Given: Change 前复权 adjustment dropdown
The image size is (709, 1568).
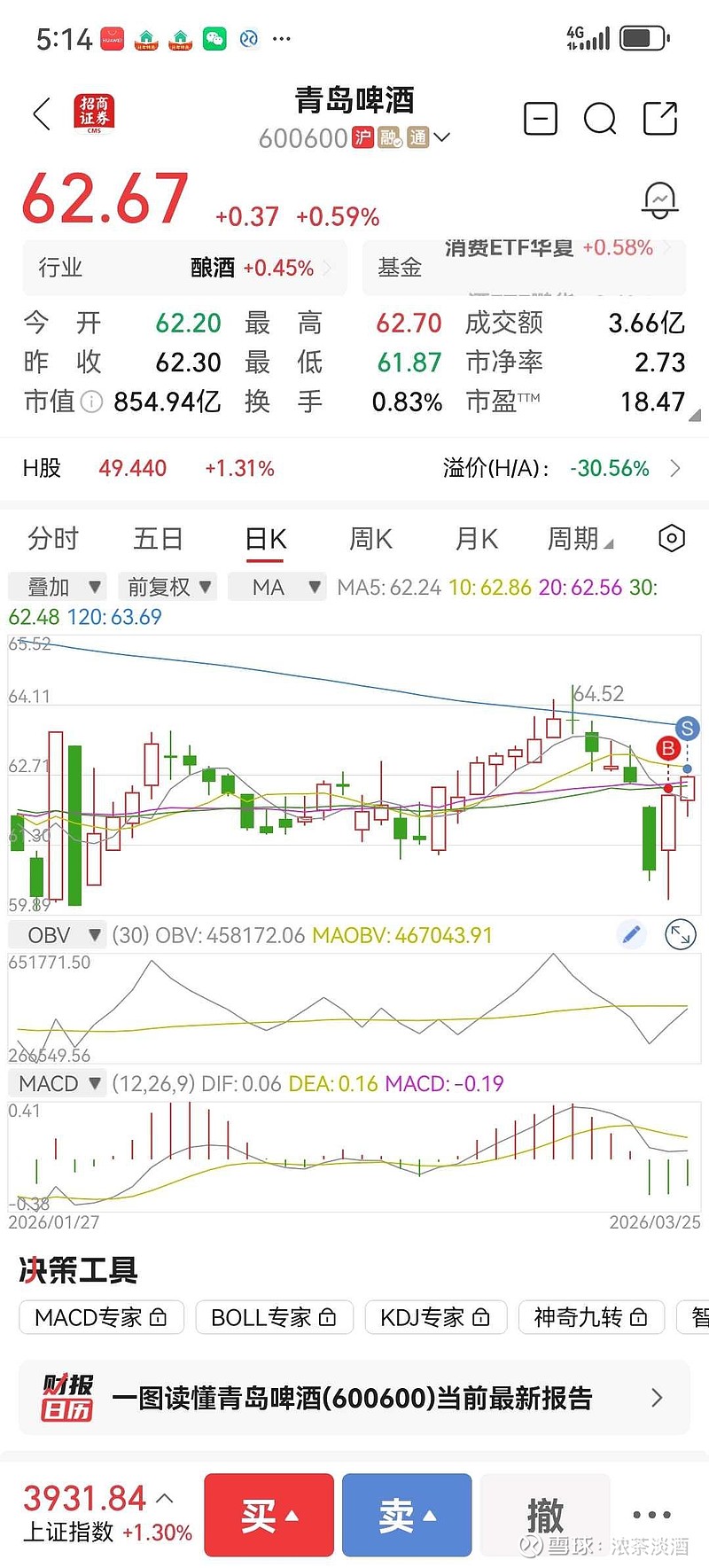Looking at the screenshot, I should click(168, 587).
